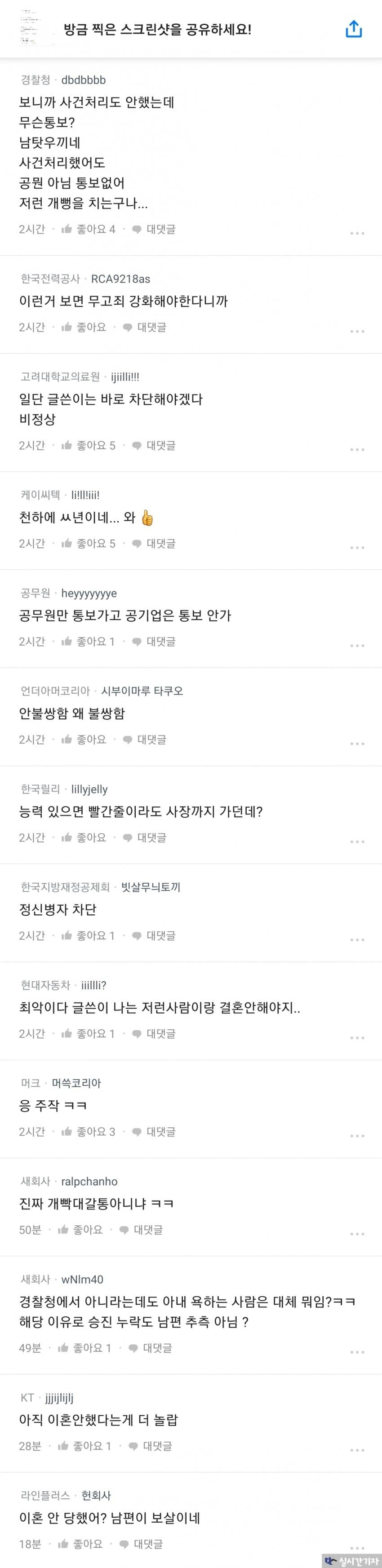The width and height of the screenshot is (382, 1568).
Task: Like dbdbbbb's comment
Action: [89, 230]
